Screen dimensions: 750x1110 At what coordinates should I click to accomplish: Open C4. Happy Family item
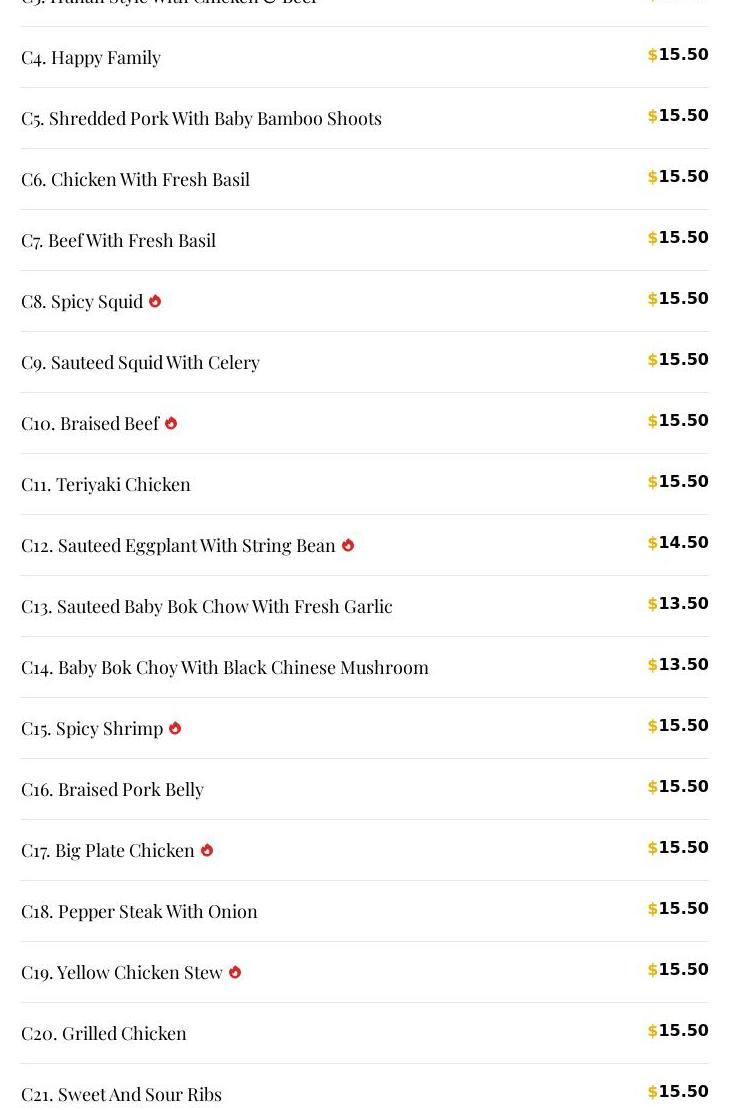click(91, 57)
